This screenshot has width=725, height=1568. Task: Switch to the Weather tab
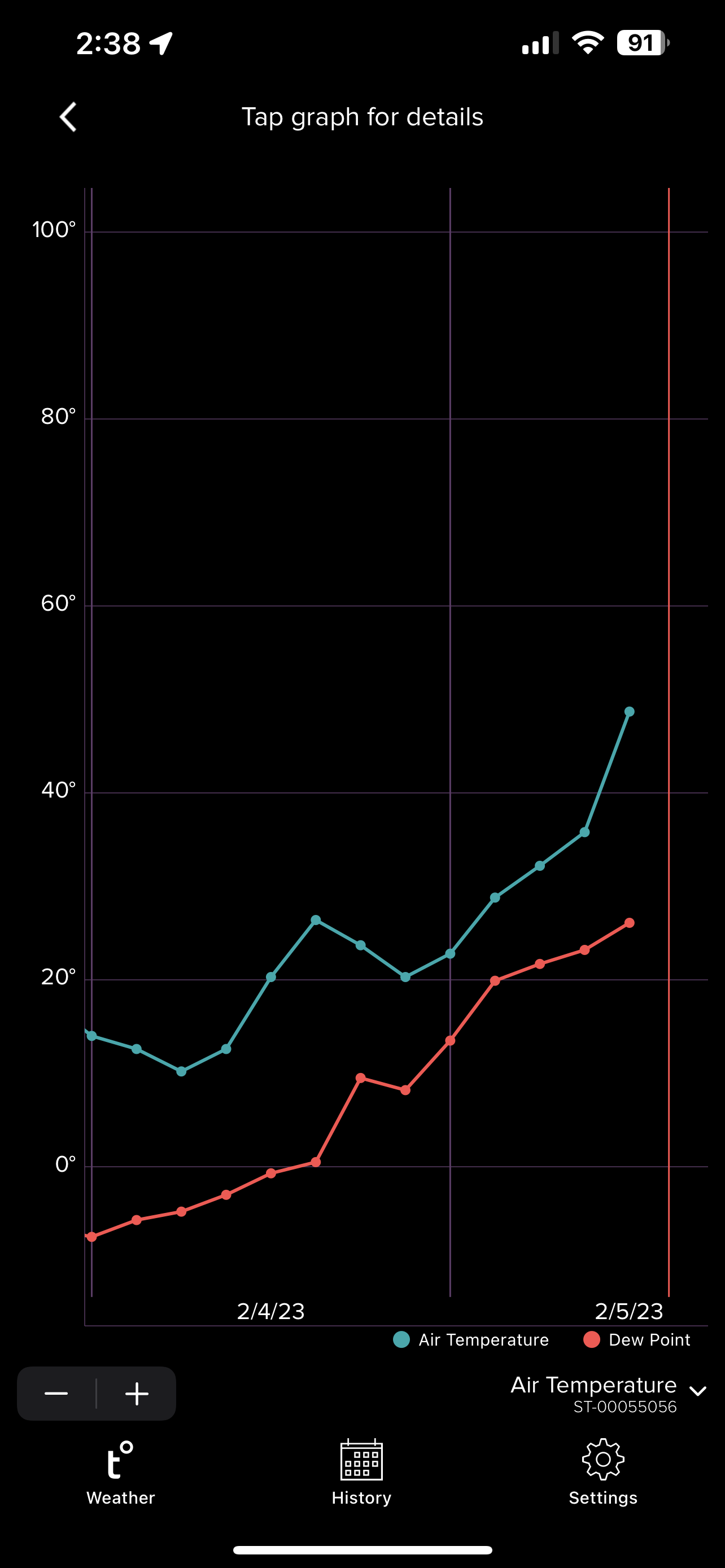[120, 1473]
